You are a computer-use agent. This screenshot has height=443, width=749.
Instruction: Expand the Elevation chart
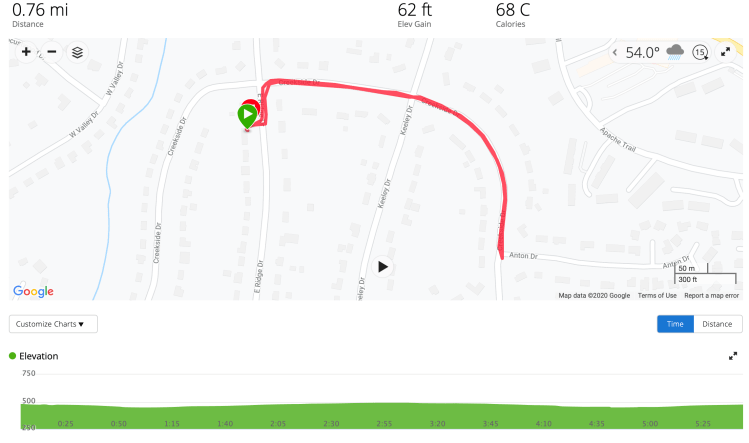tap(734, 356)
